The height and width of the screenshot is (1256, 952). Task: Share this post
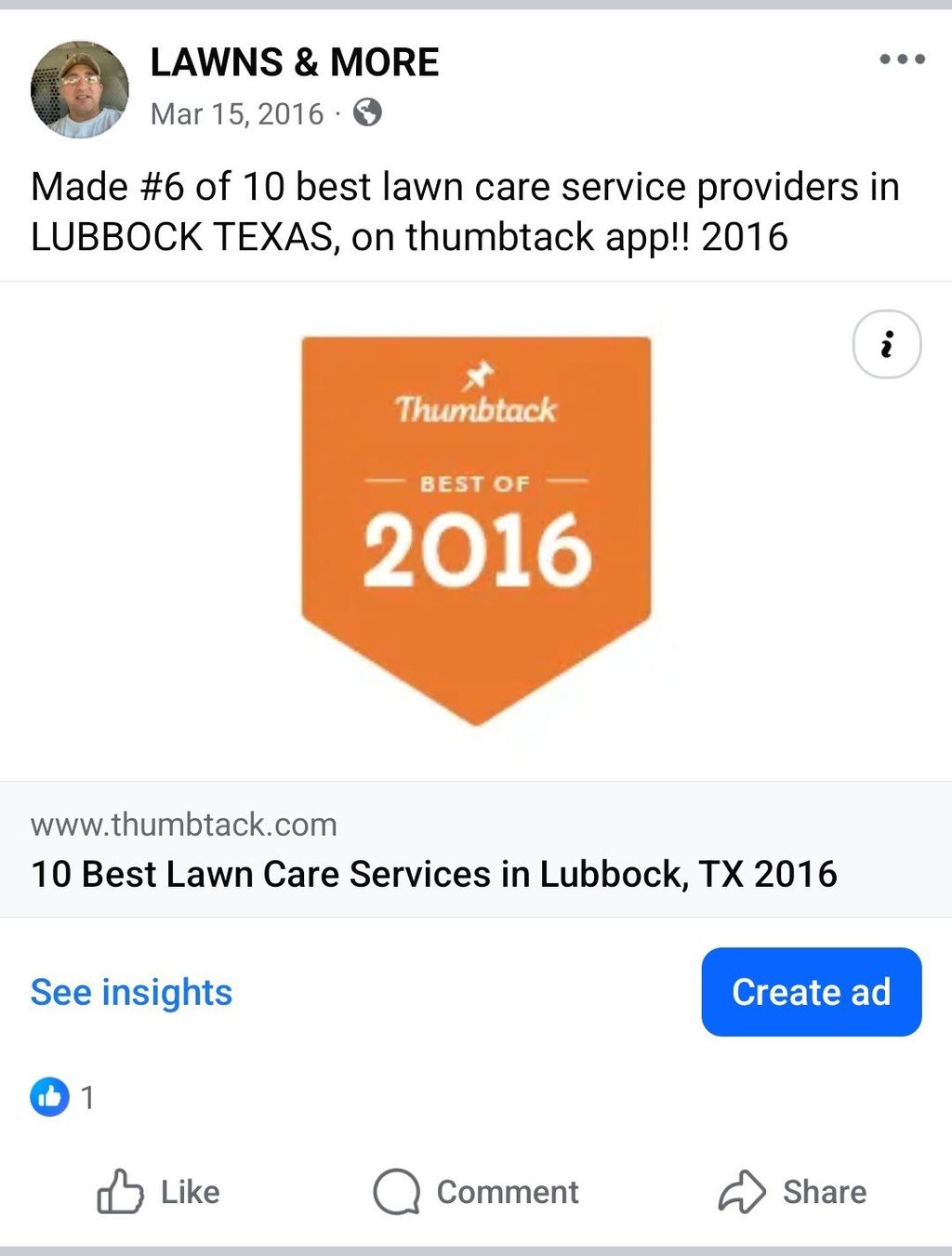(x=792, y=1192)
